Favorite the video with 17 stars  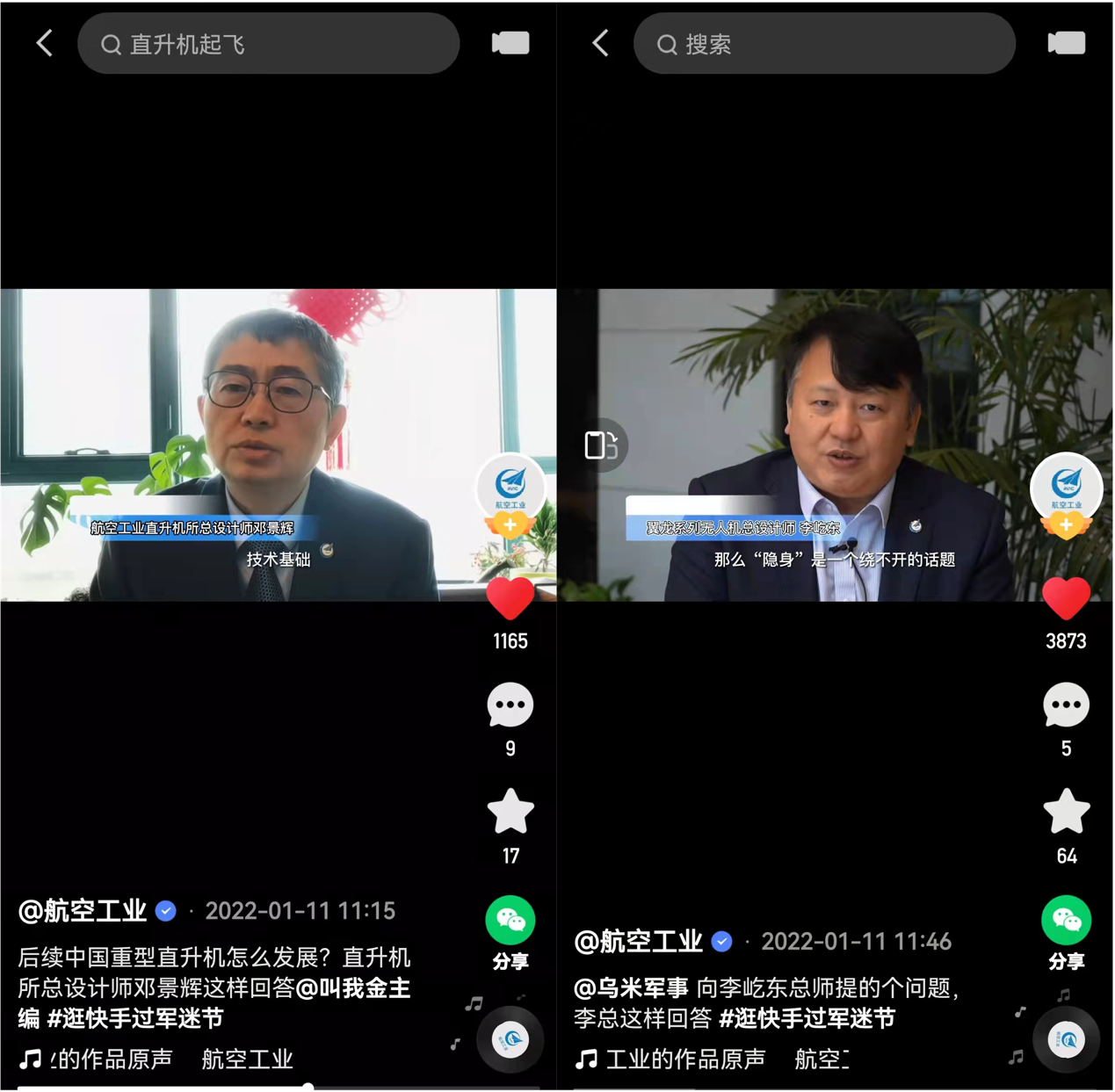click(510, 811)
